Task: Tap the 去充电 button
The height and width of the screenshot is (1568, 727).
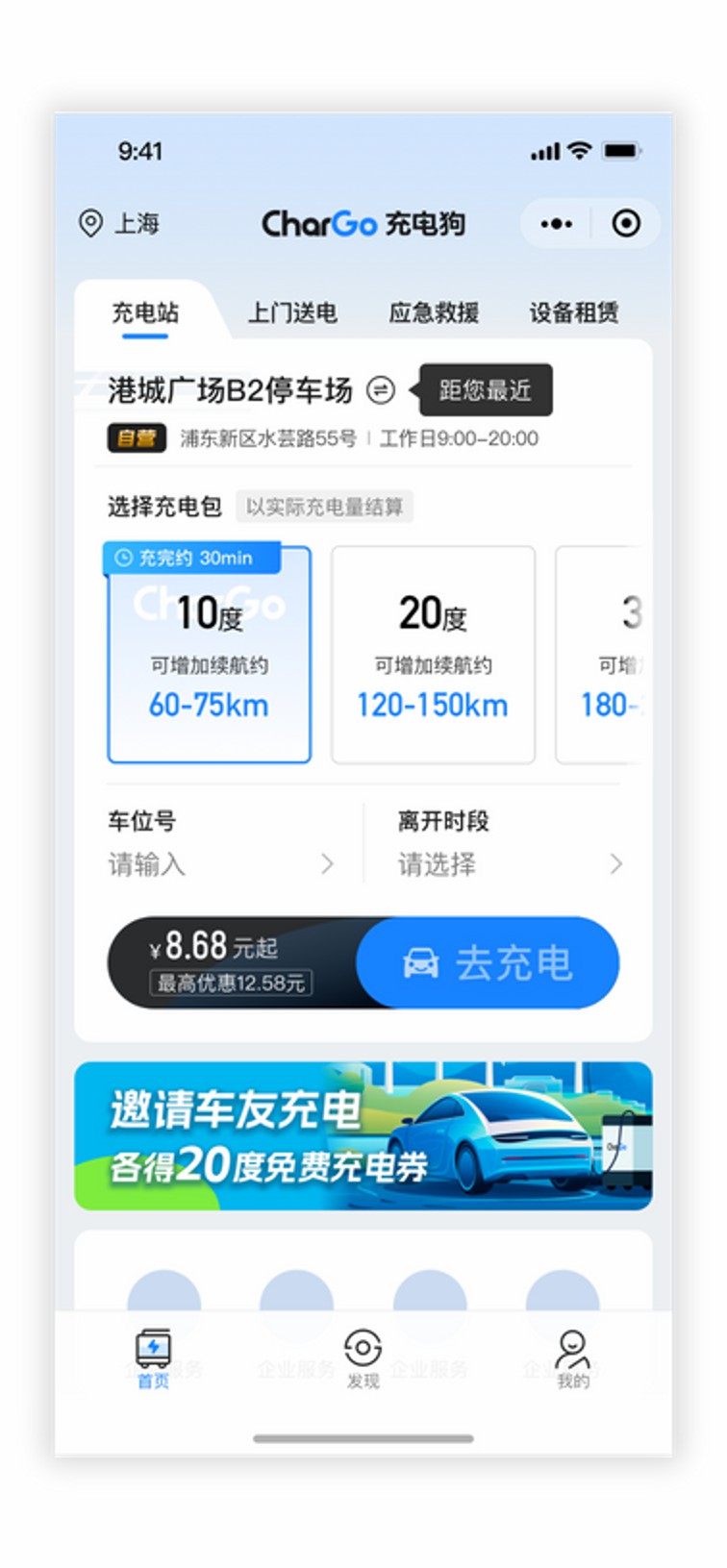Action: click(489, 962)
